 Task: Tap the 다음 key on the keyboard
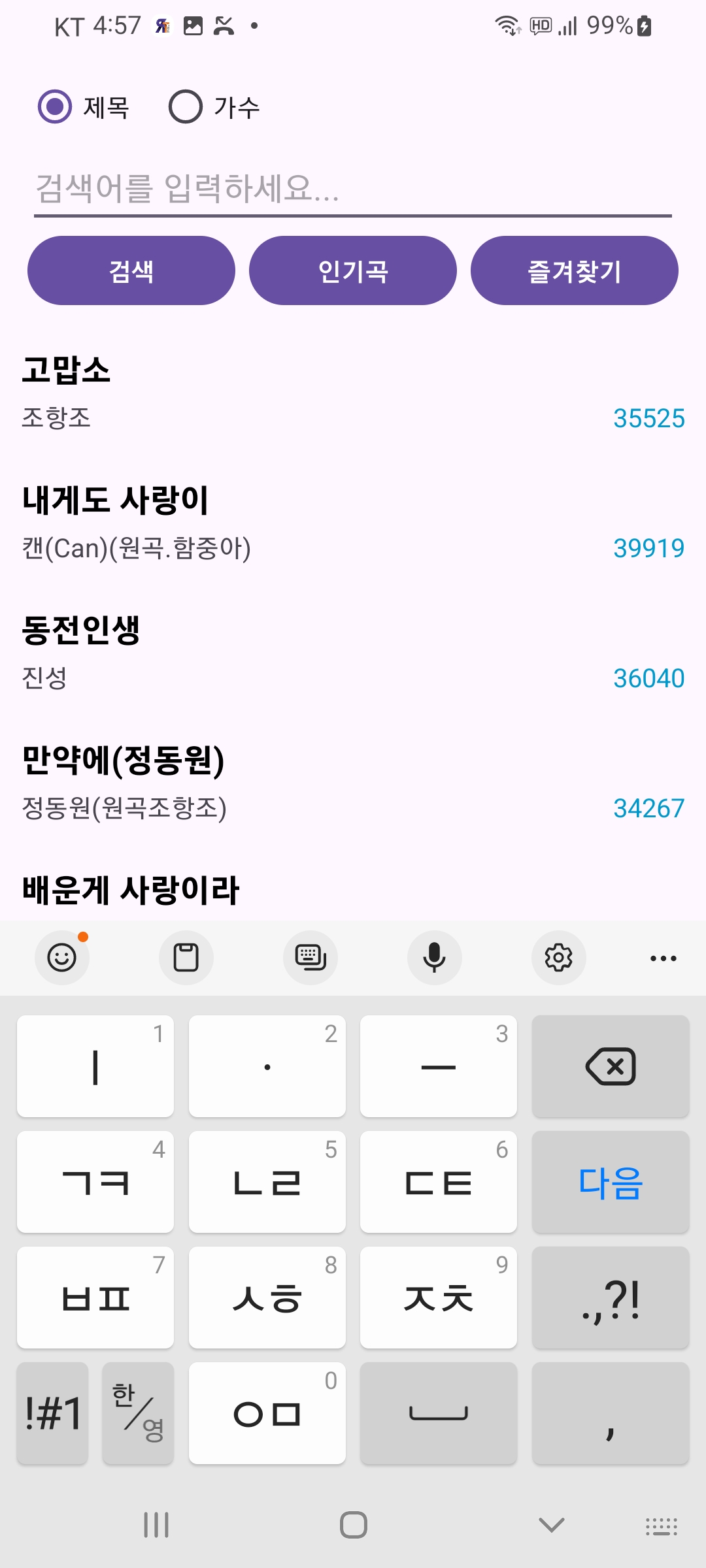[x=610, y=1182]
